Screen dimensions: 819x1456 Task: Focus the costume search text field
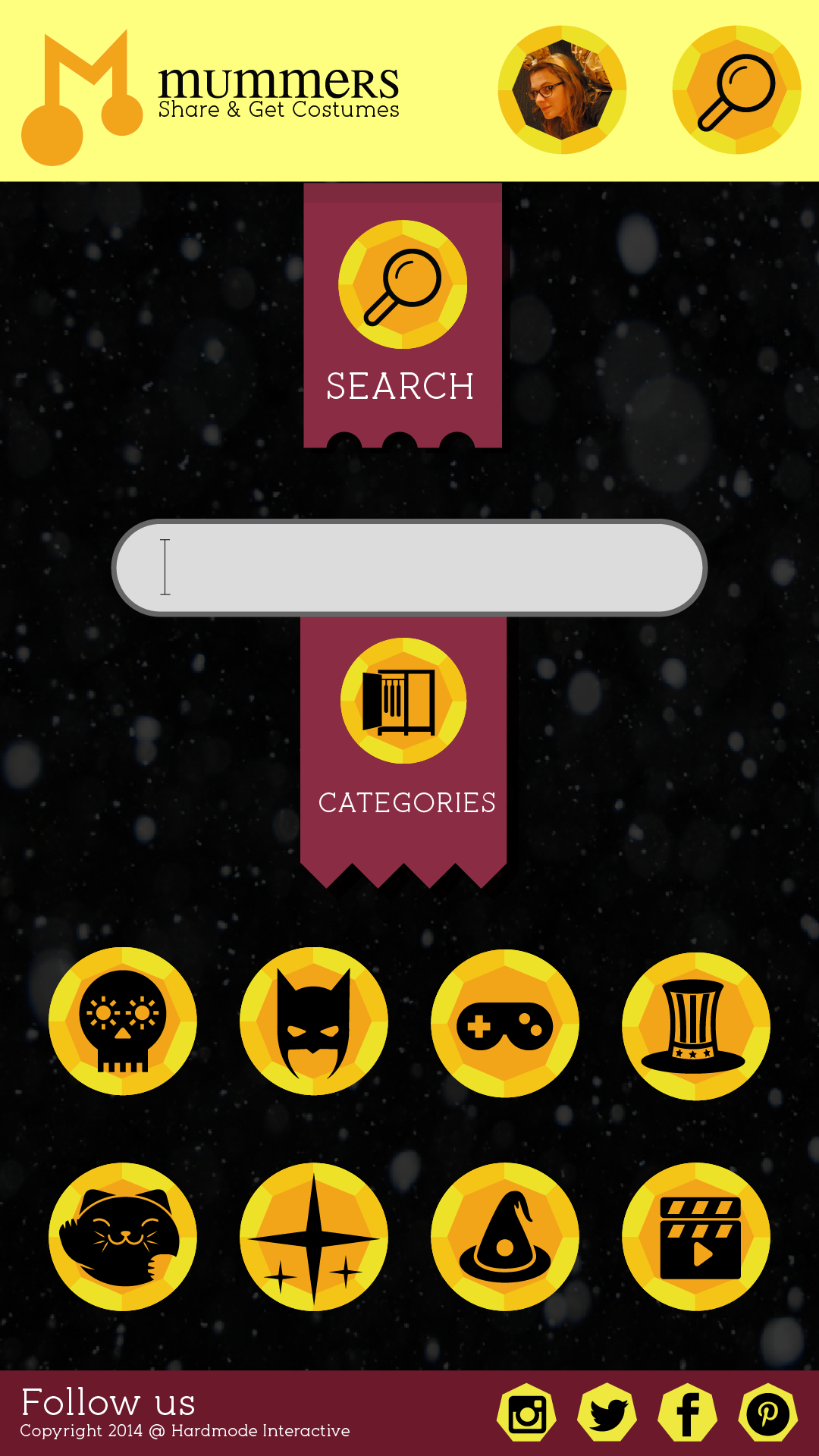coord(409,568)
